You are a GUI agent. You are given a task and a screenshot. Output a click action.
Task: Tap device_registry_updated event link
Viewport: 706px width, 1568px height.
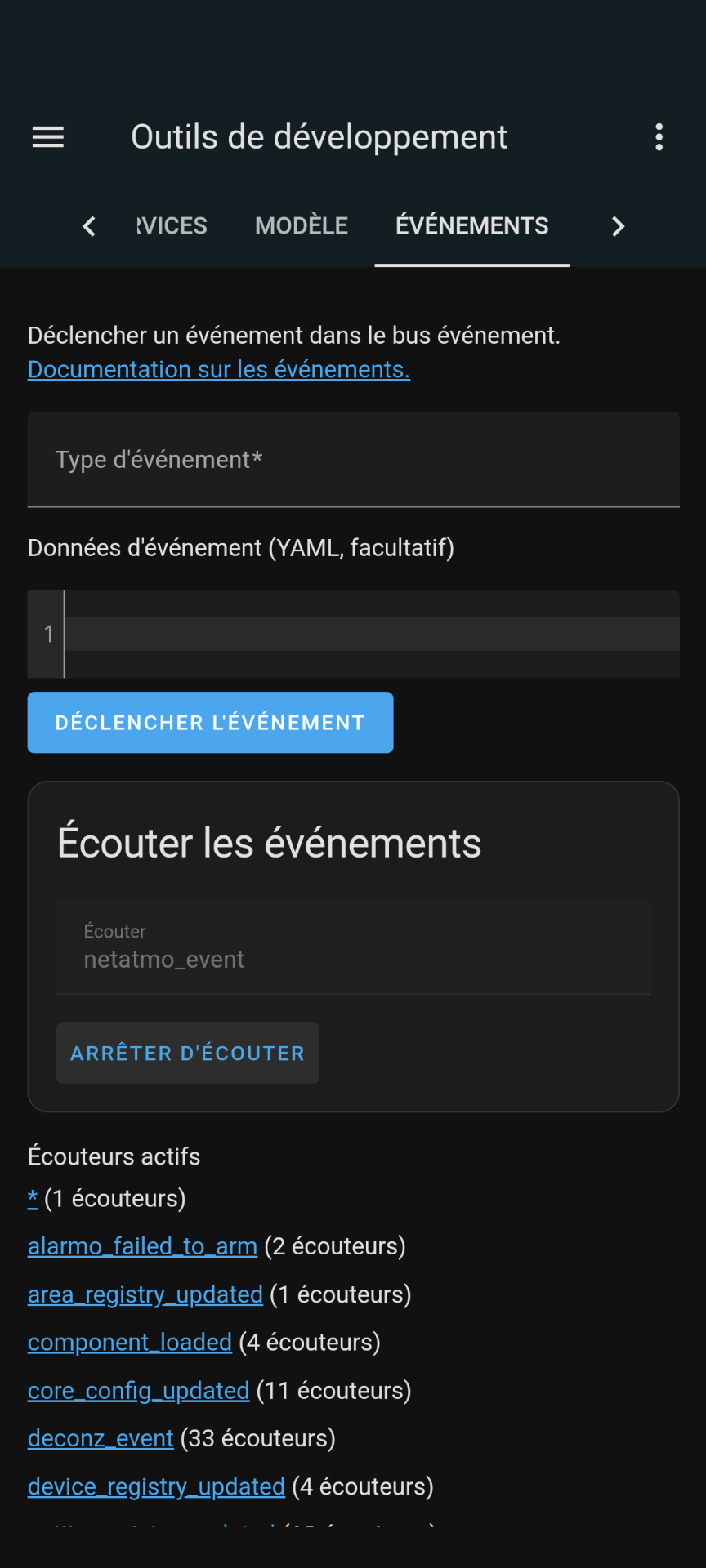[x=156, y=1486]
